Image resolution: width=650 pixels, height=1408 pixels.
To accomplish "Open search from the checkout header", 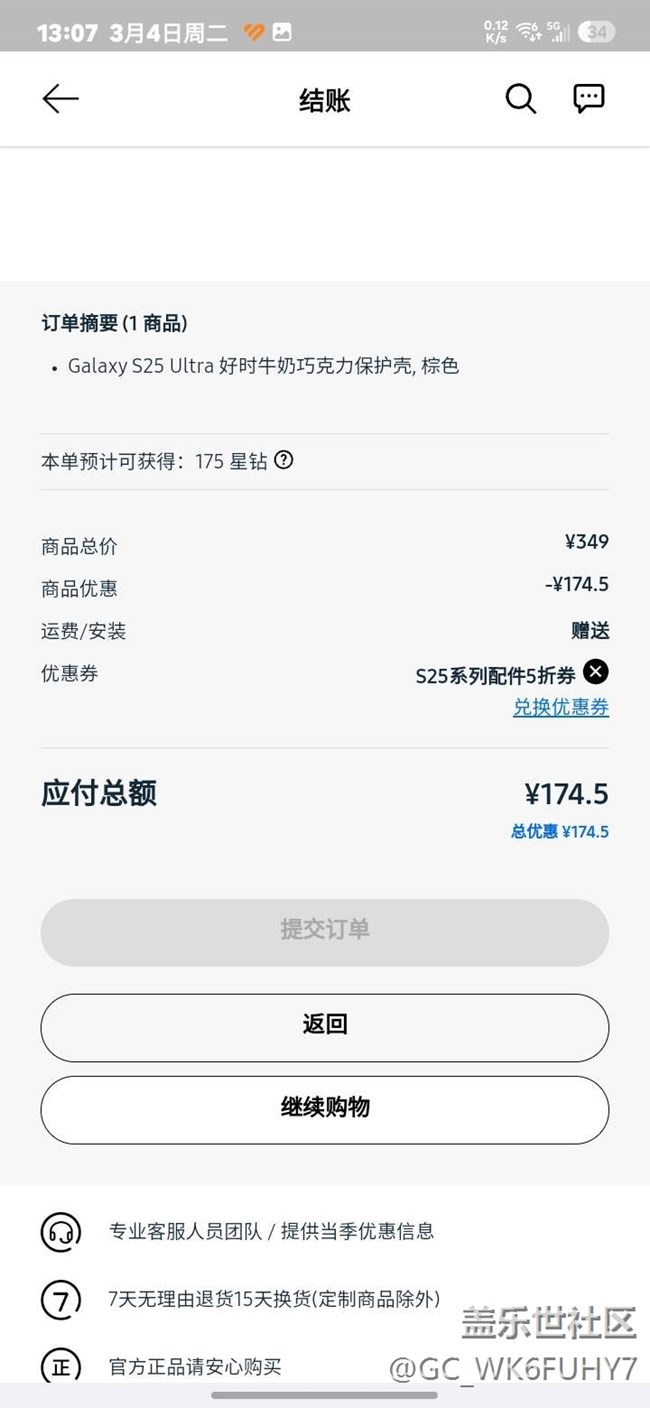I will 520,99.
